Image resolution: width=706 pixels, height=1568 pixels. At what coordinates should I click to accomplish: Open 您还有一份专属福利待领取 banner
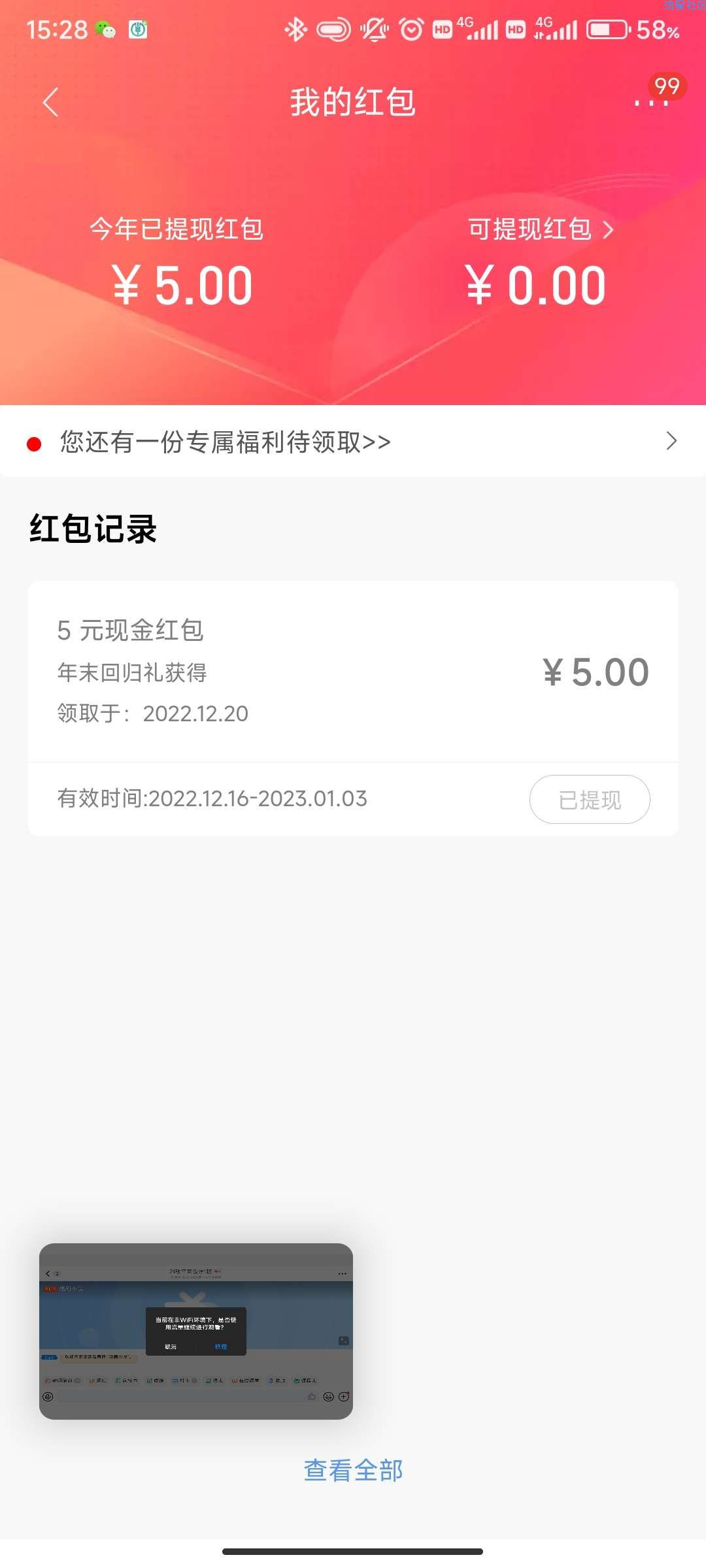click(x=353, y=442)
